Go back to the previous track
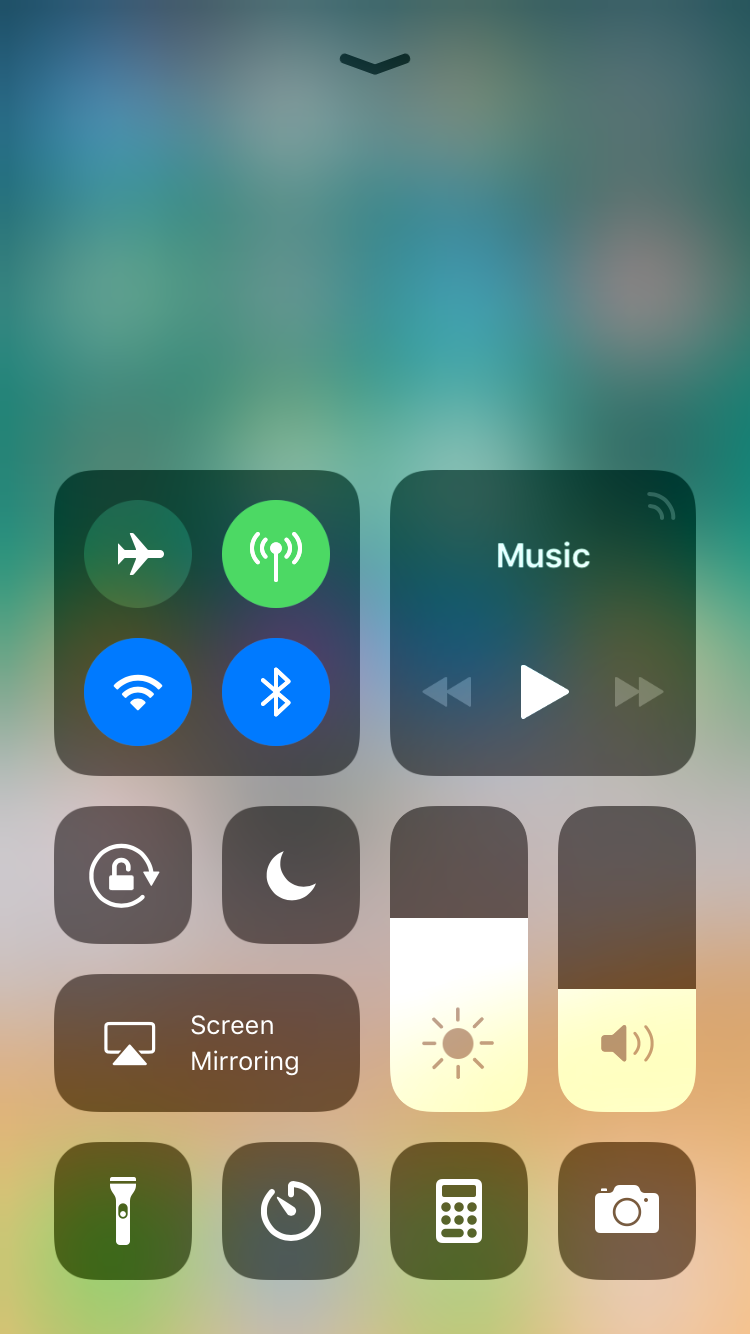Screen dimensions: 750x1334 point(447,692)
